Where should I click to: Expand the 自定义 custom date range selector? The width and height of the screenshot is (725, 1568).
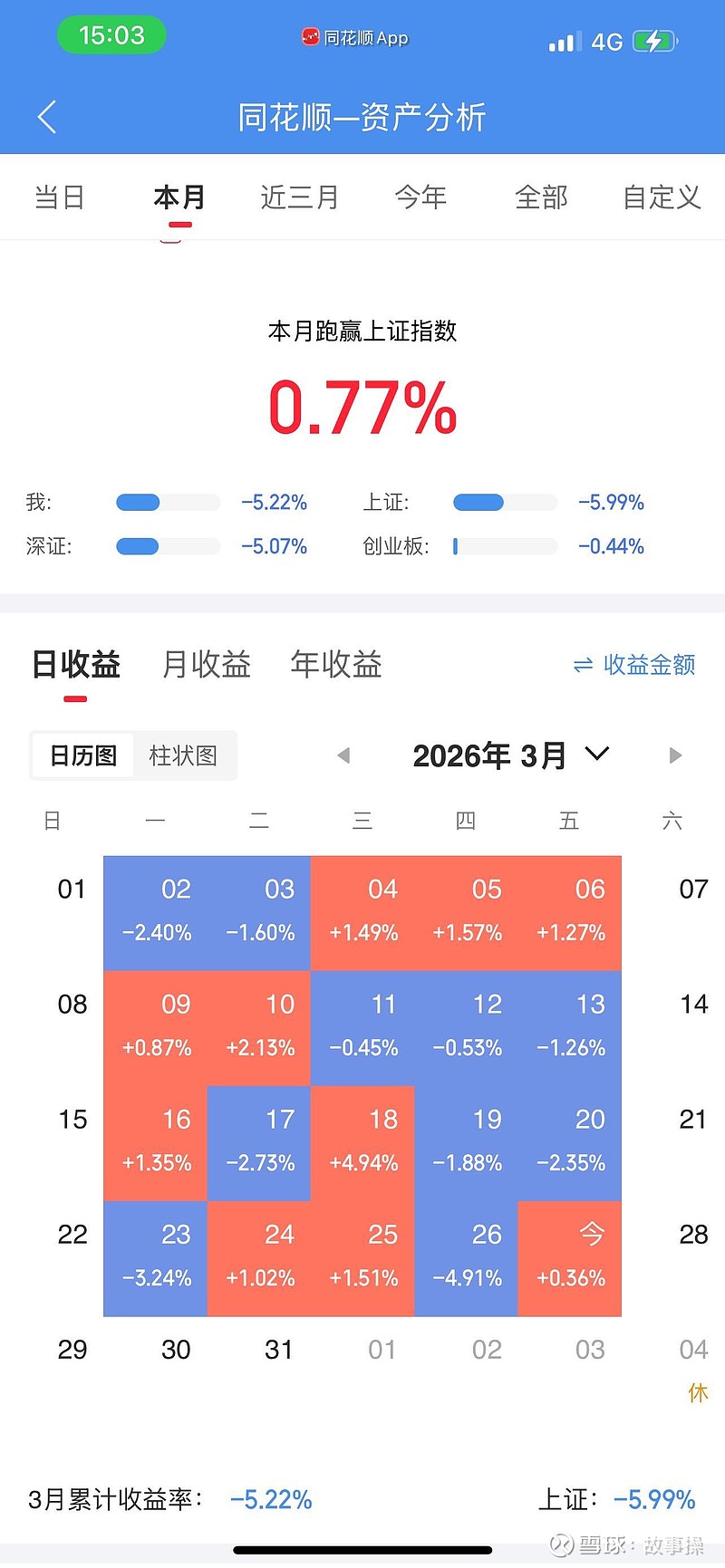coord(661,197)
